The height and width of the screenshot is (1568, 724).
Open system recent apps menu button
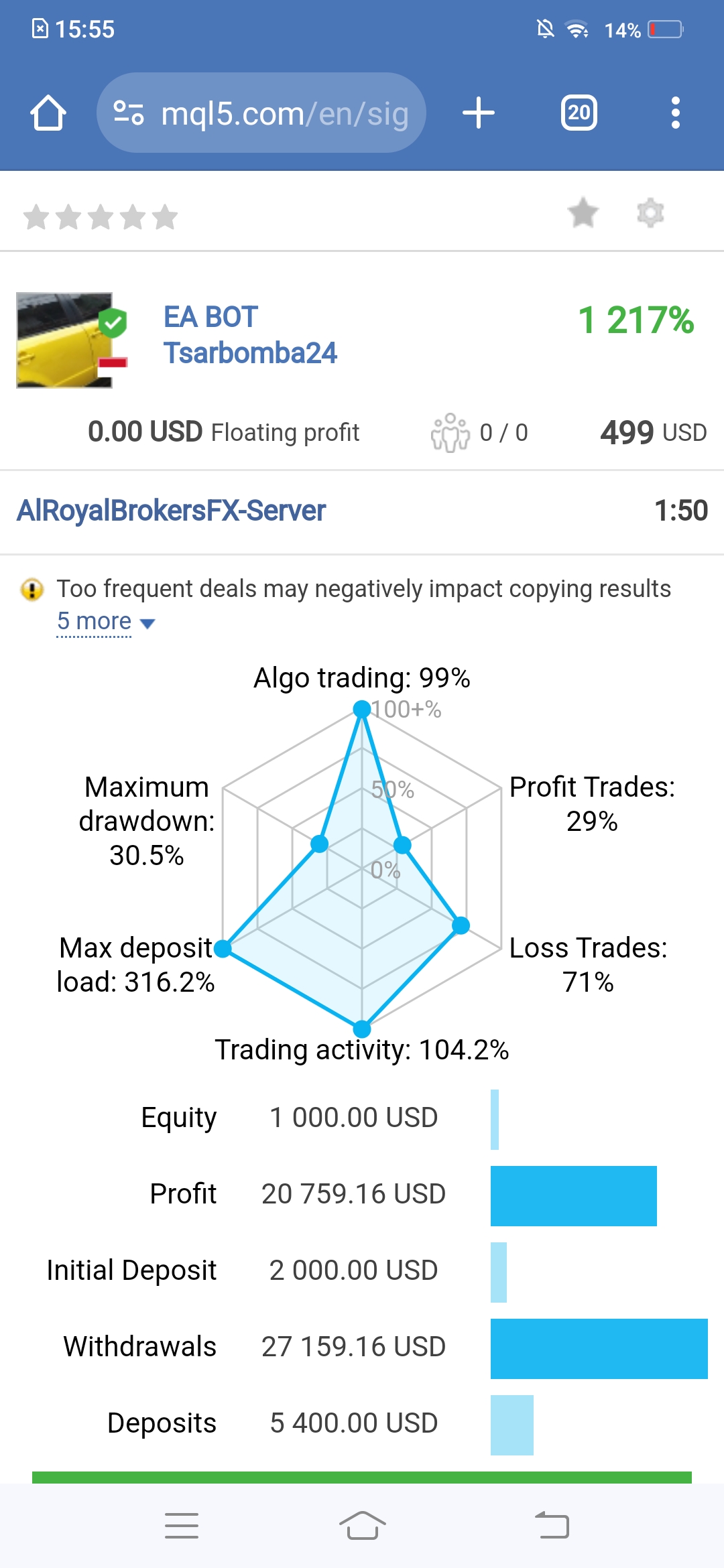(x=182, y=1526)
